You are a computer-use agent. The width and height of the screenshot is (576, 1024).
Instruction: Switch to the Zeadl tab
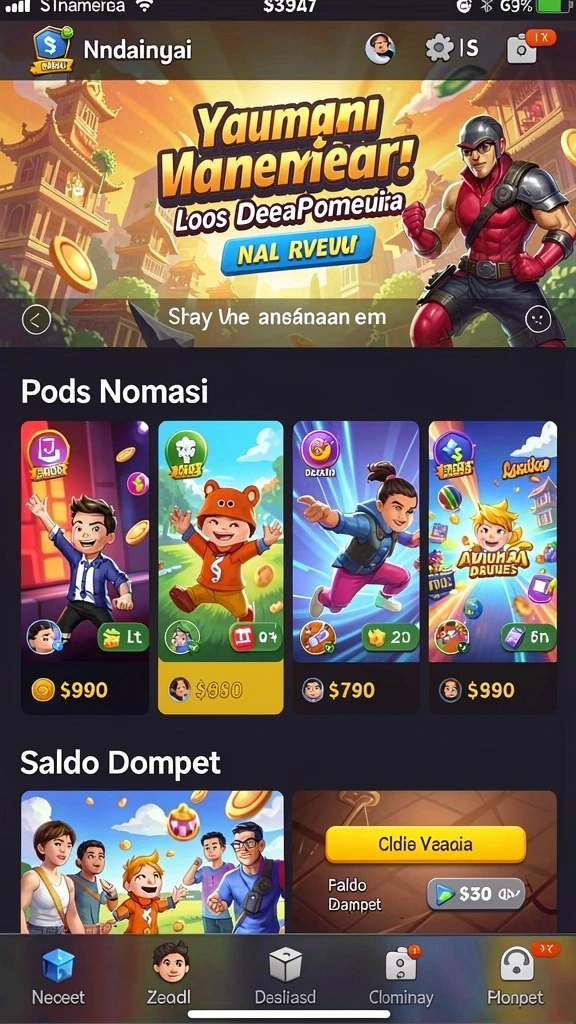[x=170, y=974]
